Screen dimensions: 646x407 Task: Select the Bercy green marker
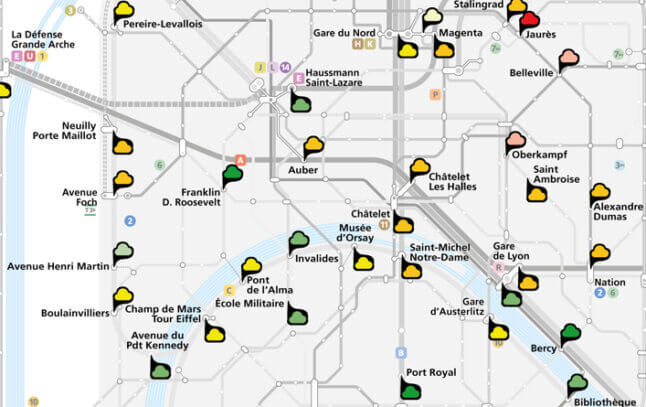[571, 333]
